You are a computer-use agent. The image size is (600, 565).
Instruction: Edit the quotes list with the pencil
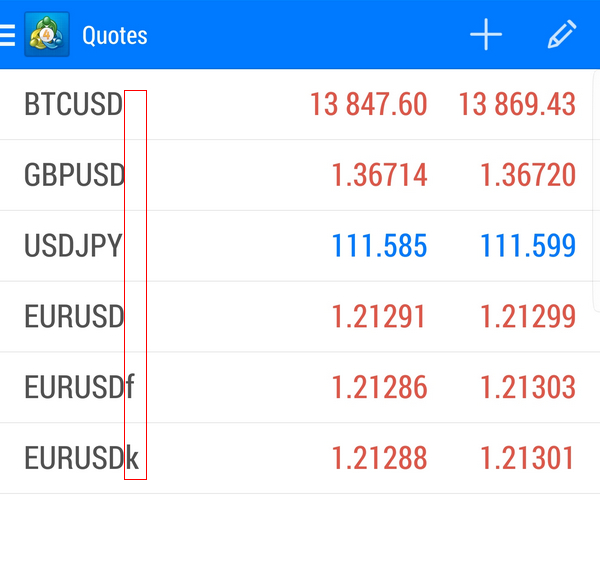[562, 35]
